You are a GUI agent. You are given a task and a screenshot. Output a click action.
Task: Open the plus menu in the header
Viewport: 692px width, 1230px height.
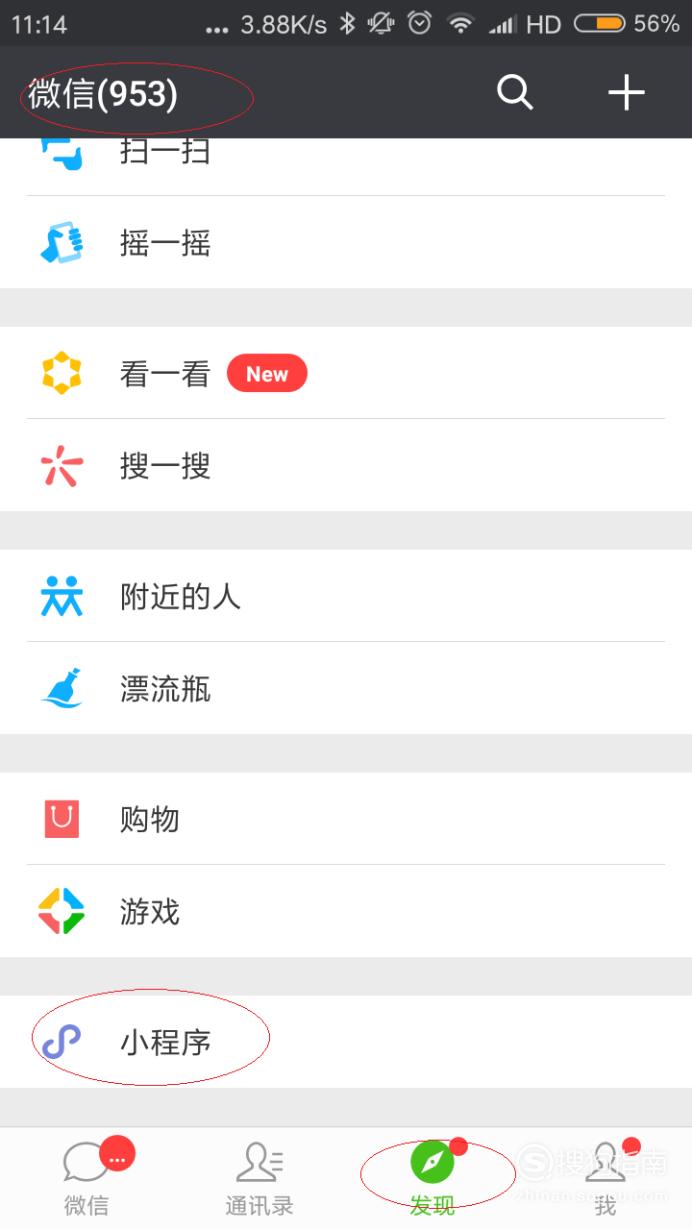click(626, 93)
